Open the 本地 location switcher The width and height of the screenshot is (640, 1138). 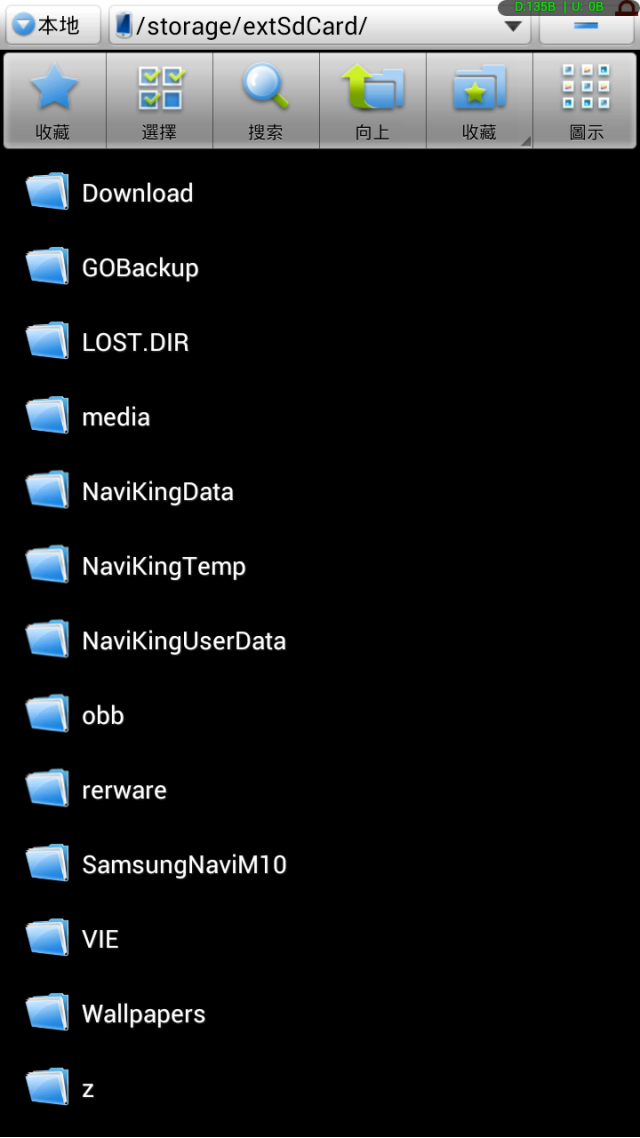click(x=52, y=25)
